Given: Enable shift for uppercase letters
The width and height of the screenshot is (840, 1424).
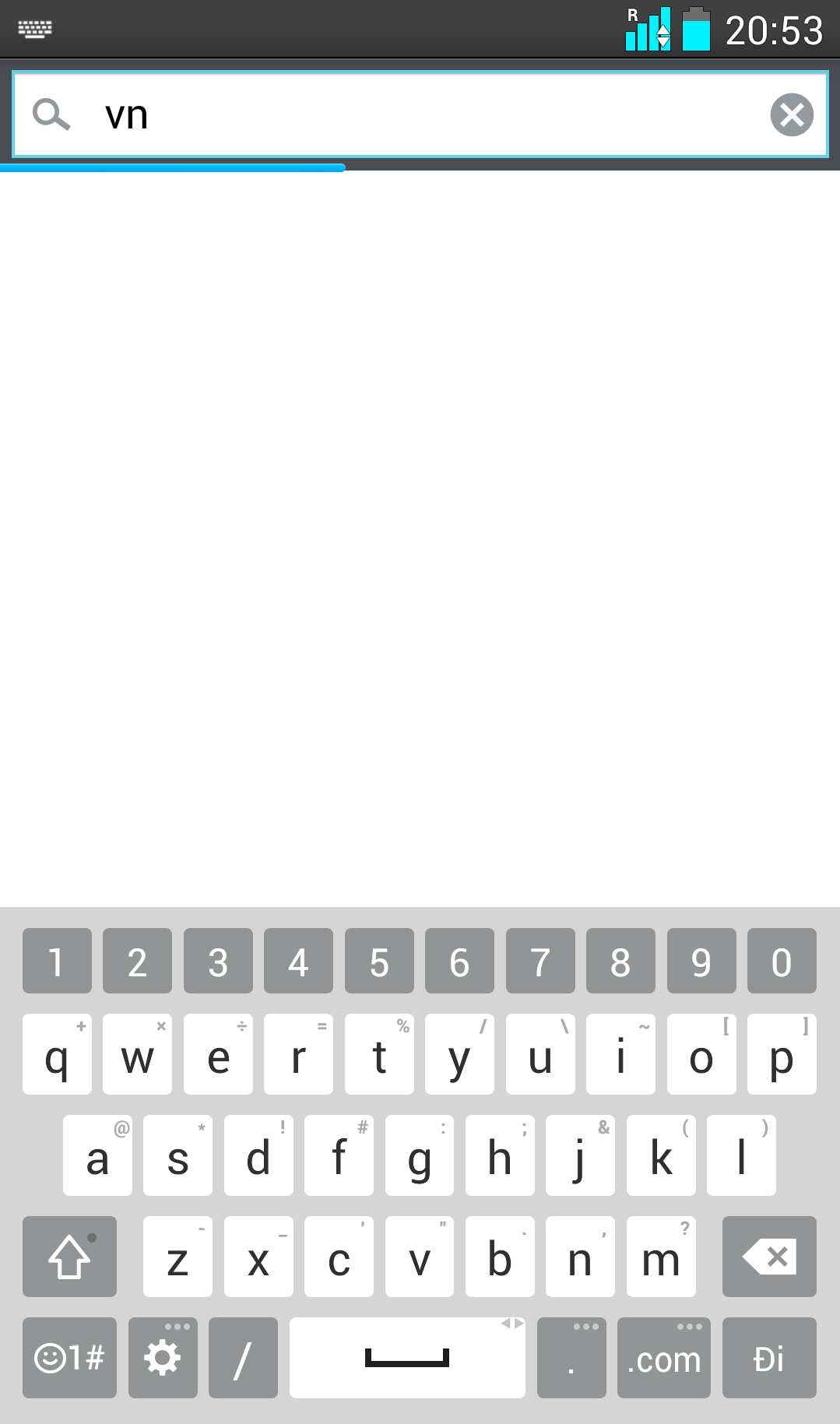Looking at the screenshot, I should [69, 1257].
